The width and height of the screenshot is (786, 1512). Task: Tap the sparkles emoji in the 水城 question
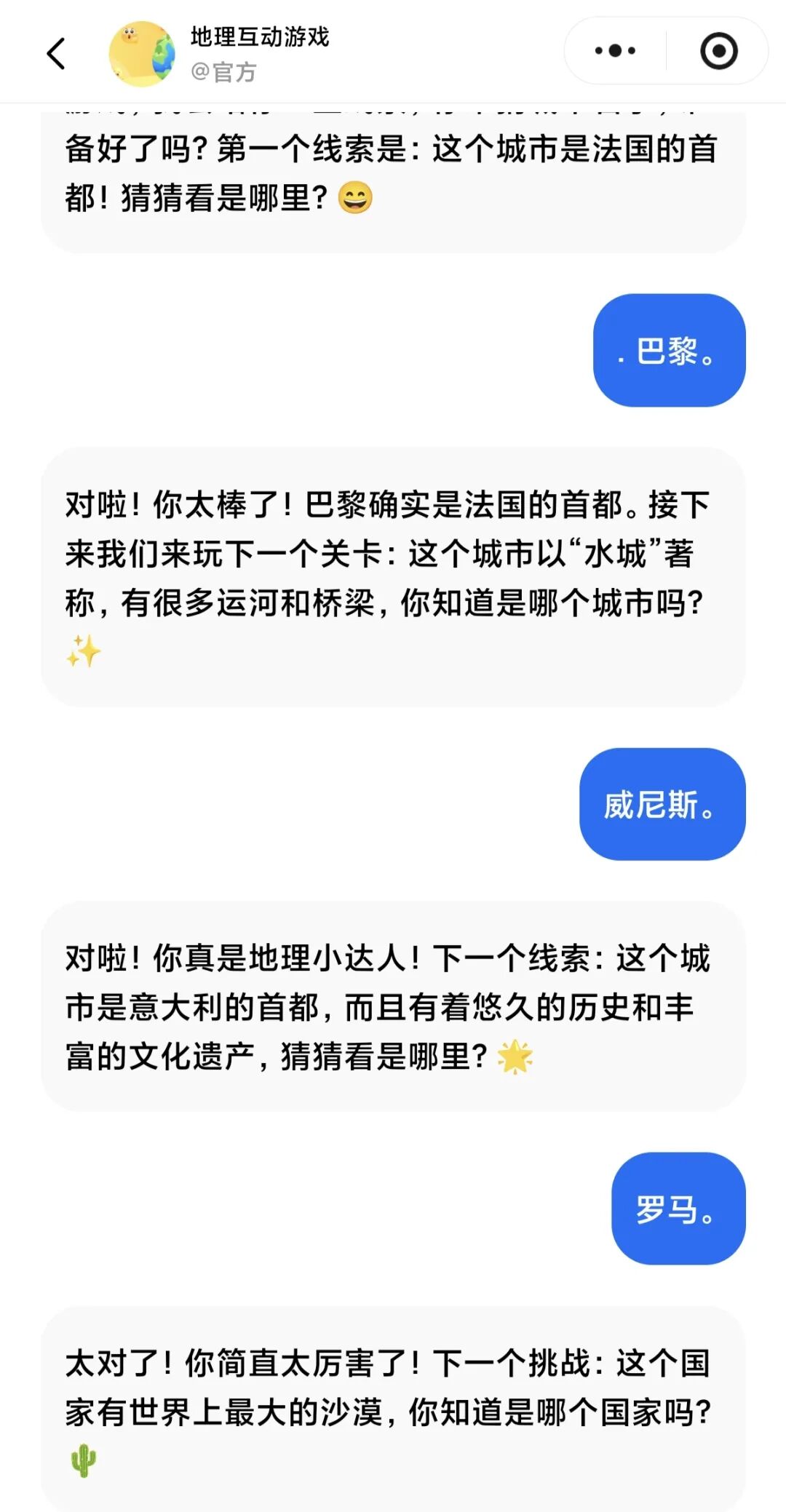click(82, 651)
